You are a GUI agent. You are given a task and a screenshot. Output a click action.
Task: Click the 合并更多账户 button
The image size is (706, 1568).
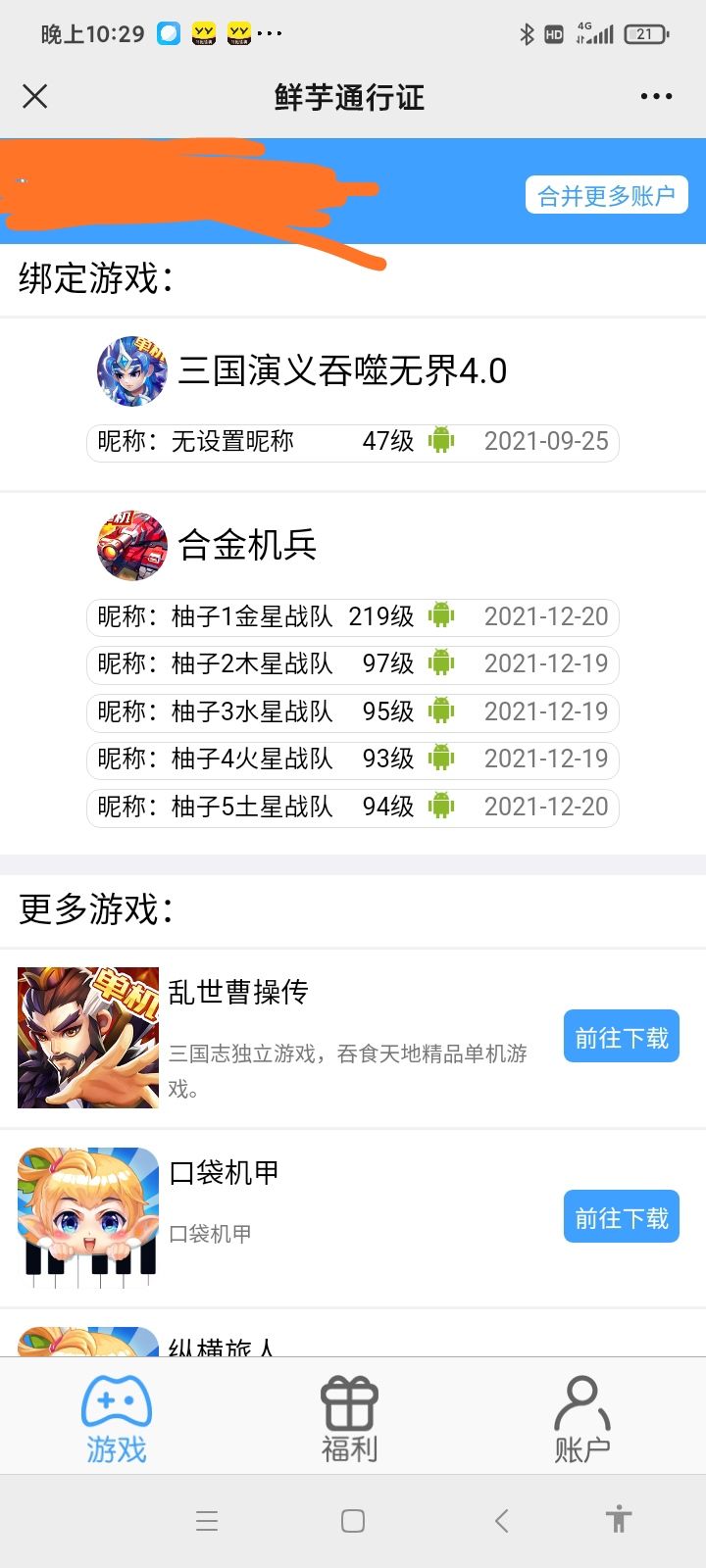click(x=606, y=195)
